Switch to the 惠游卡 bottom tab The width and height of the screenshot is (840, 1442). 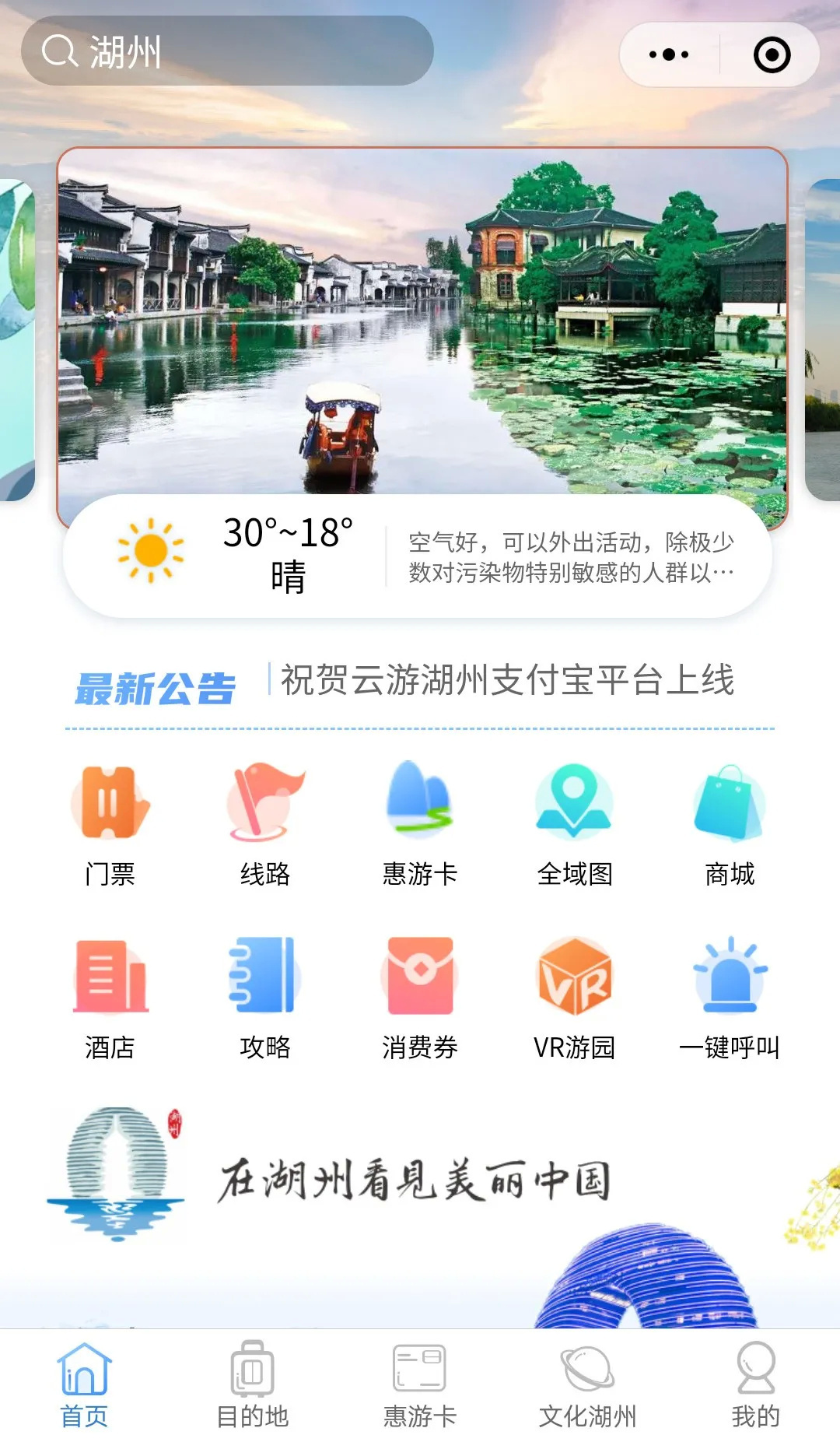pyautogui.click(x=420, y=1387)
